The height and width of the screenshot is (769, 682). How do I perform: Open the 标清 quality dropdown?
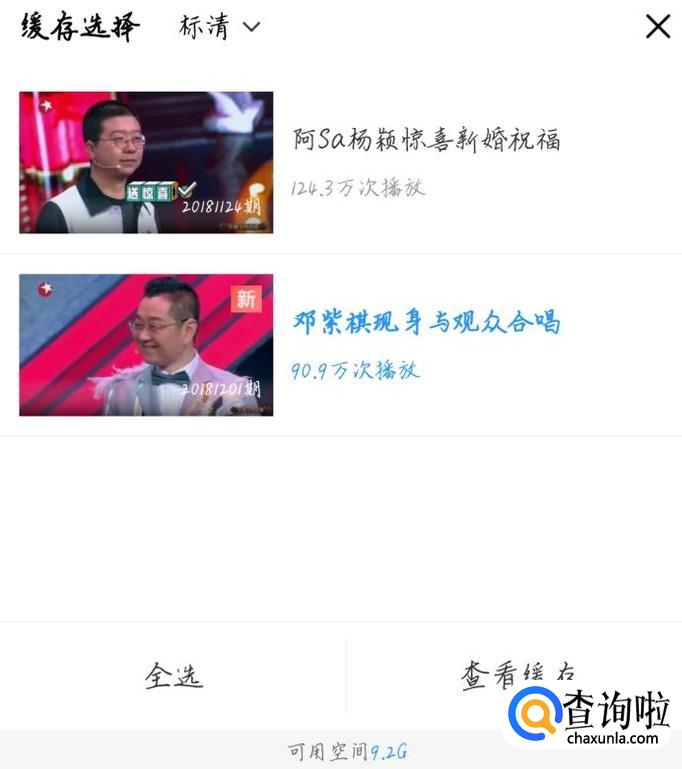tap(219, 27)
